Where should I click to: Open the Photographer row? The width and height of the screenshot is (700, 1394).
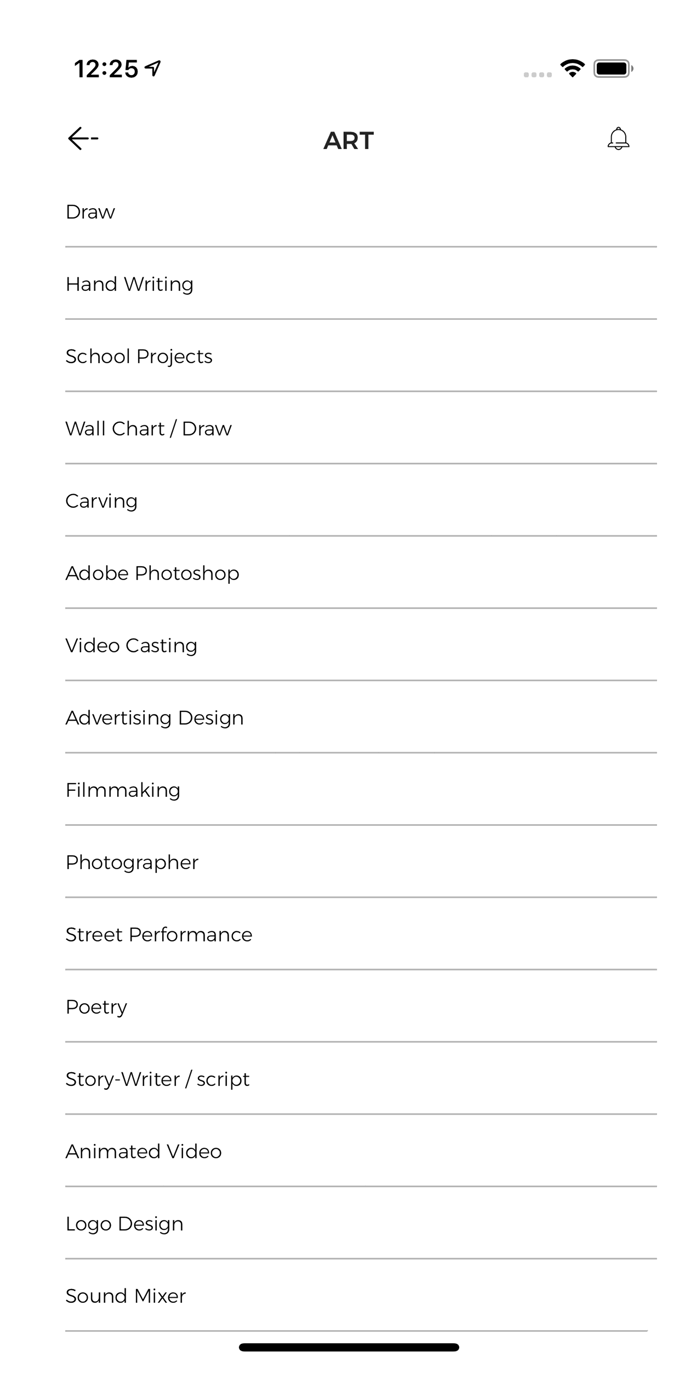point(361,862)
